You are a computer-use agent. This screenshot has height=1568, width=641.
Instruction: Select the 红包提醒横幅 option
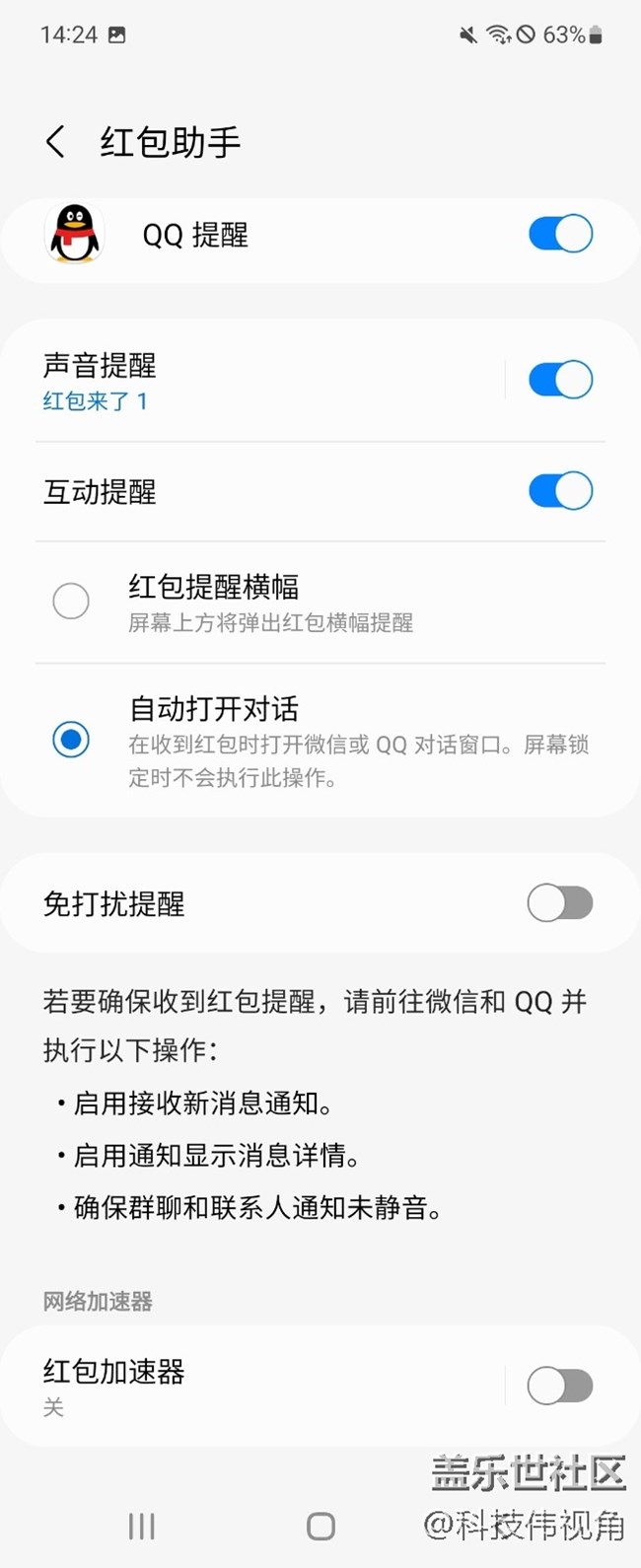click(x=71, y=601)
